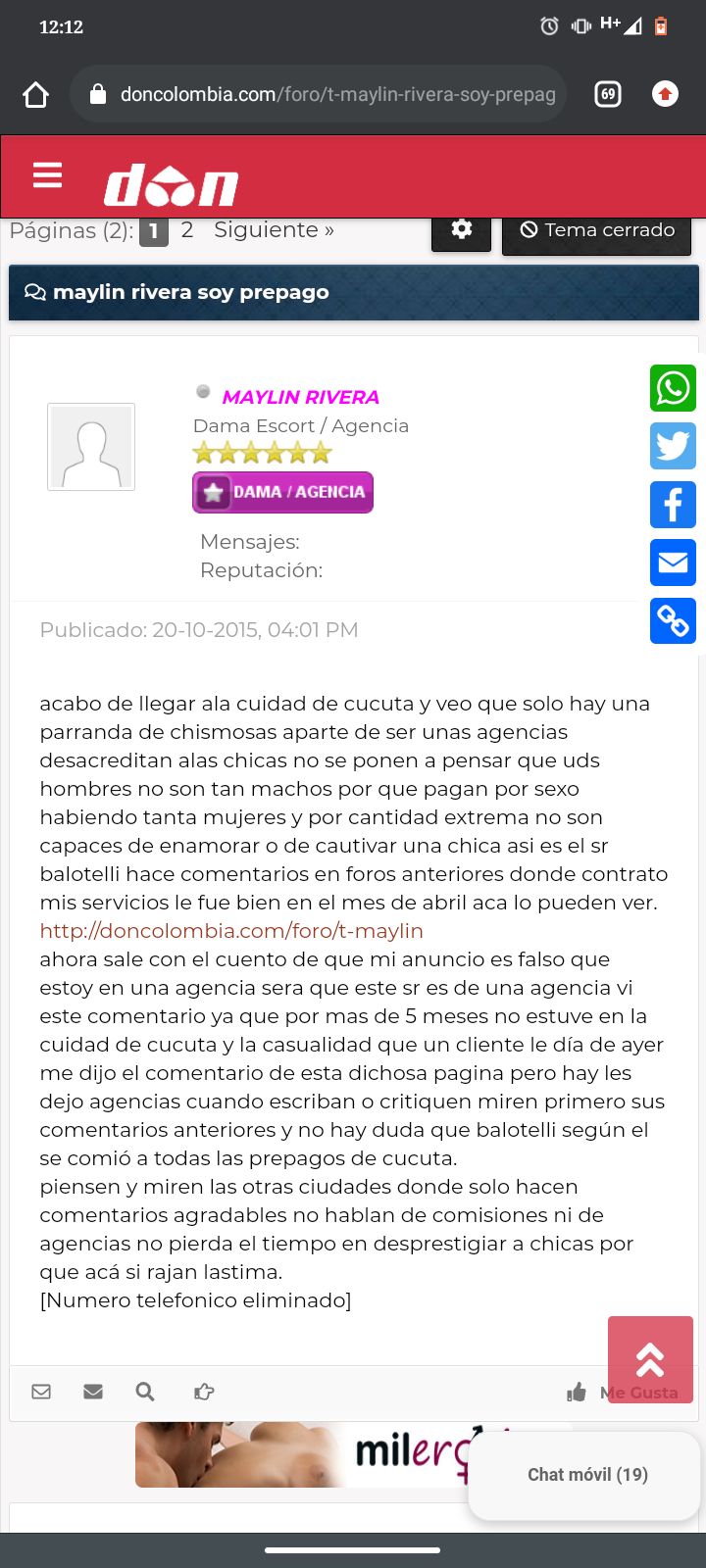Open the thread settings gear
This screenshot has height=1568, width=706.
(x=461, y=230)
